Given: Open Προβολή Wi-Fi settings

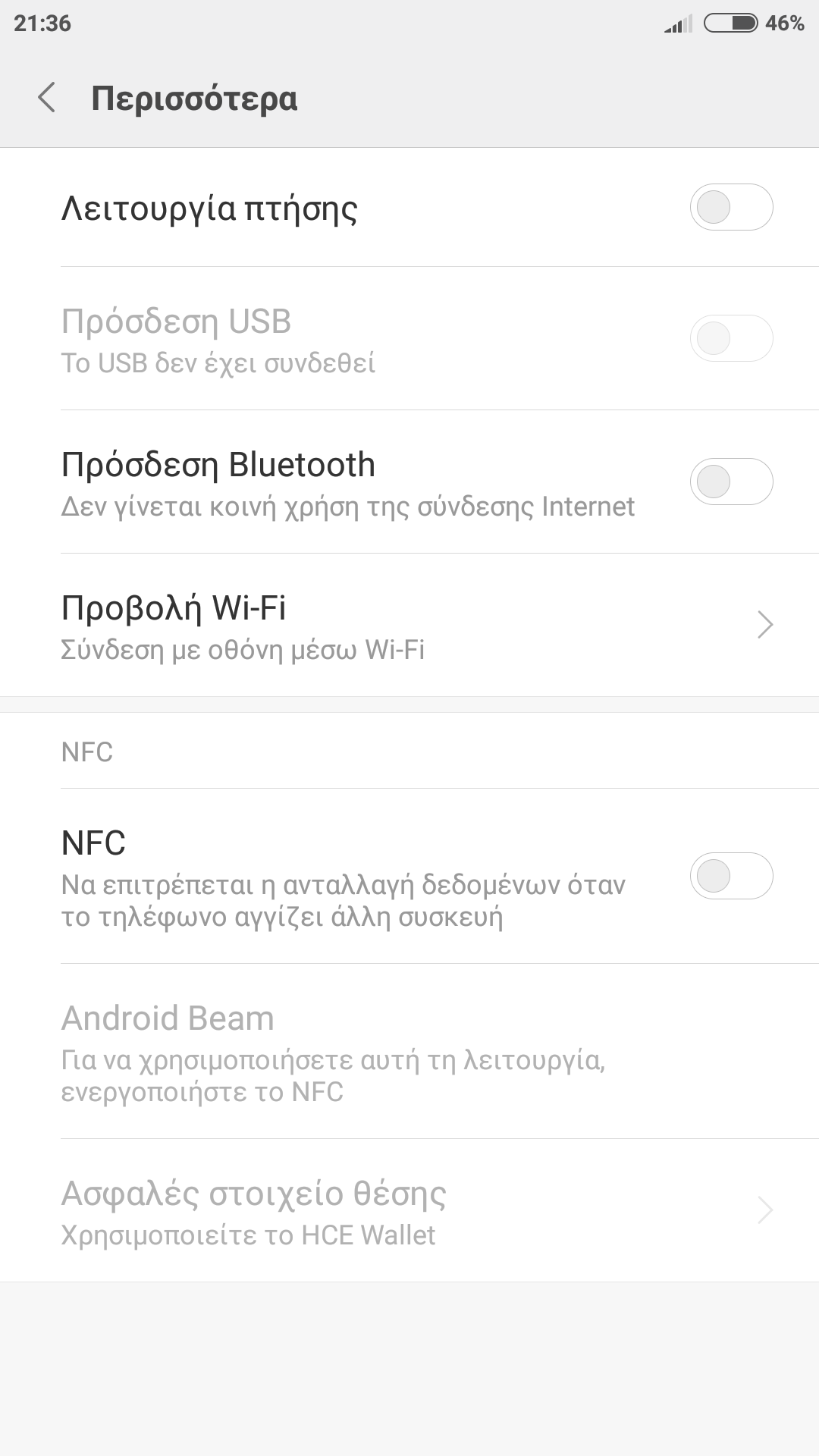Looking at the screenshot, I should click(409, 626).
